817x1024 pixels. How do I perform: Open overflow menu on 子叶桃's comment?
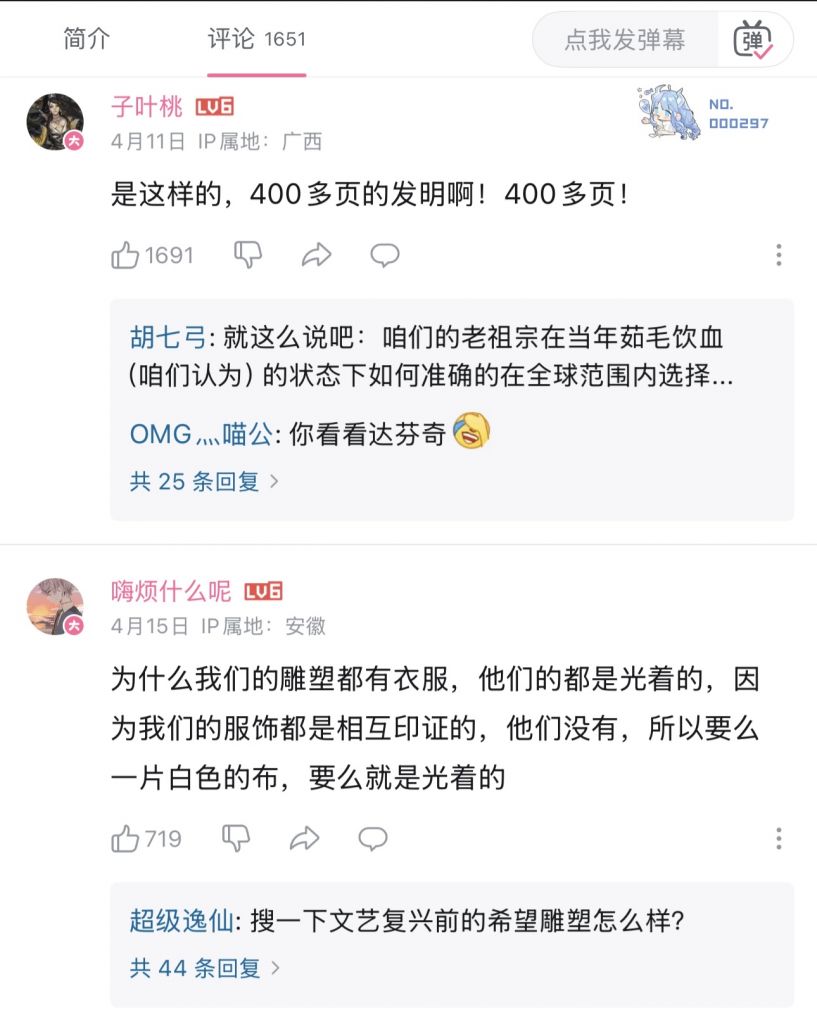pyautogui.click(x=778, y=256)
